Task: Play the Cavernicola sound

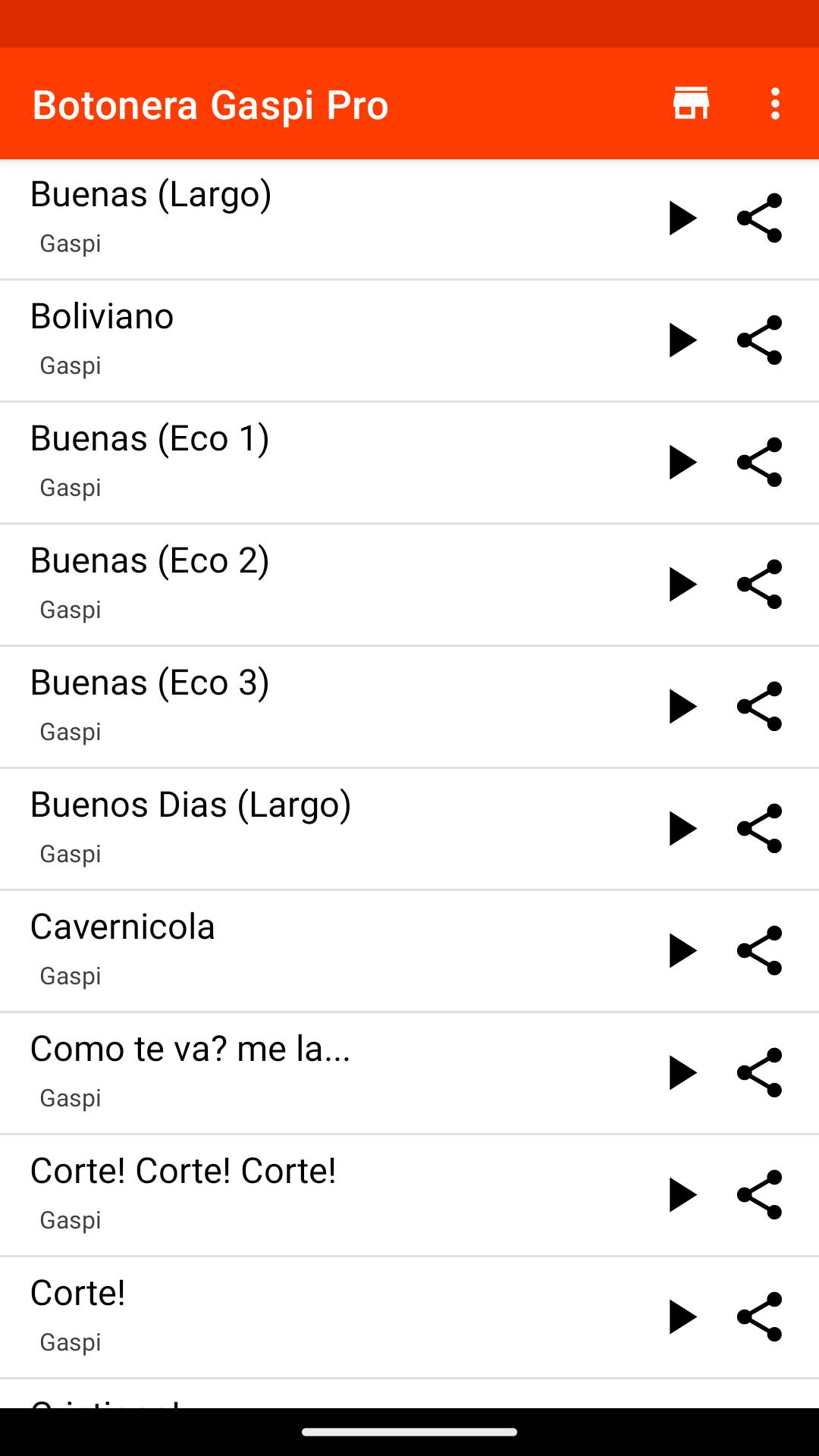Action: tap(682, 951)
